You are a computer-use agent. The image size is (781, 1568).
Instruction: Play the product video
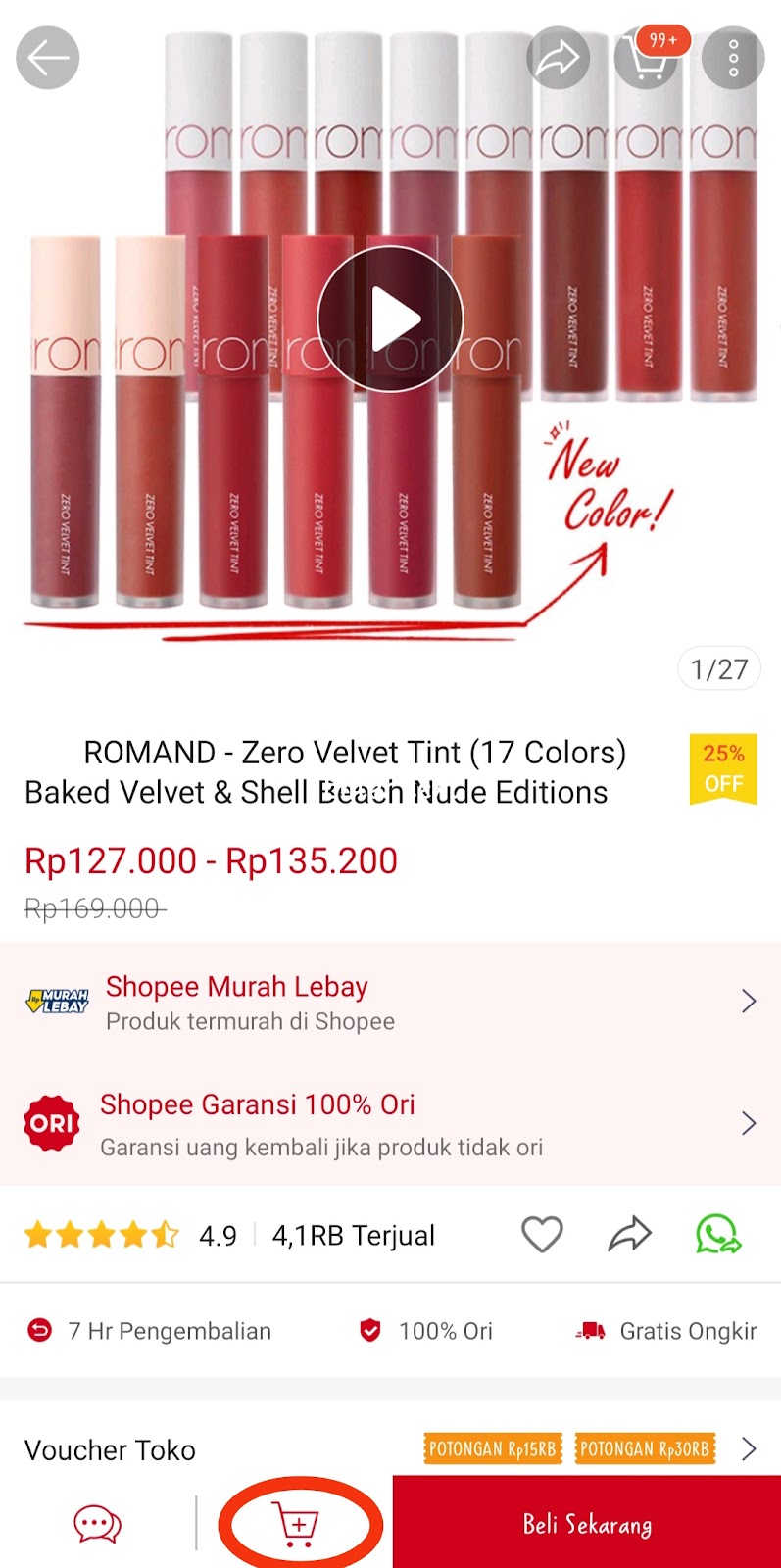[390, 319]
